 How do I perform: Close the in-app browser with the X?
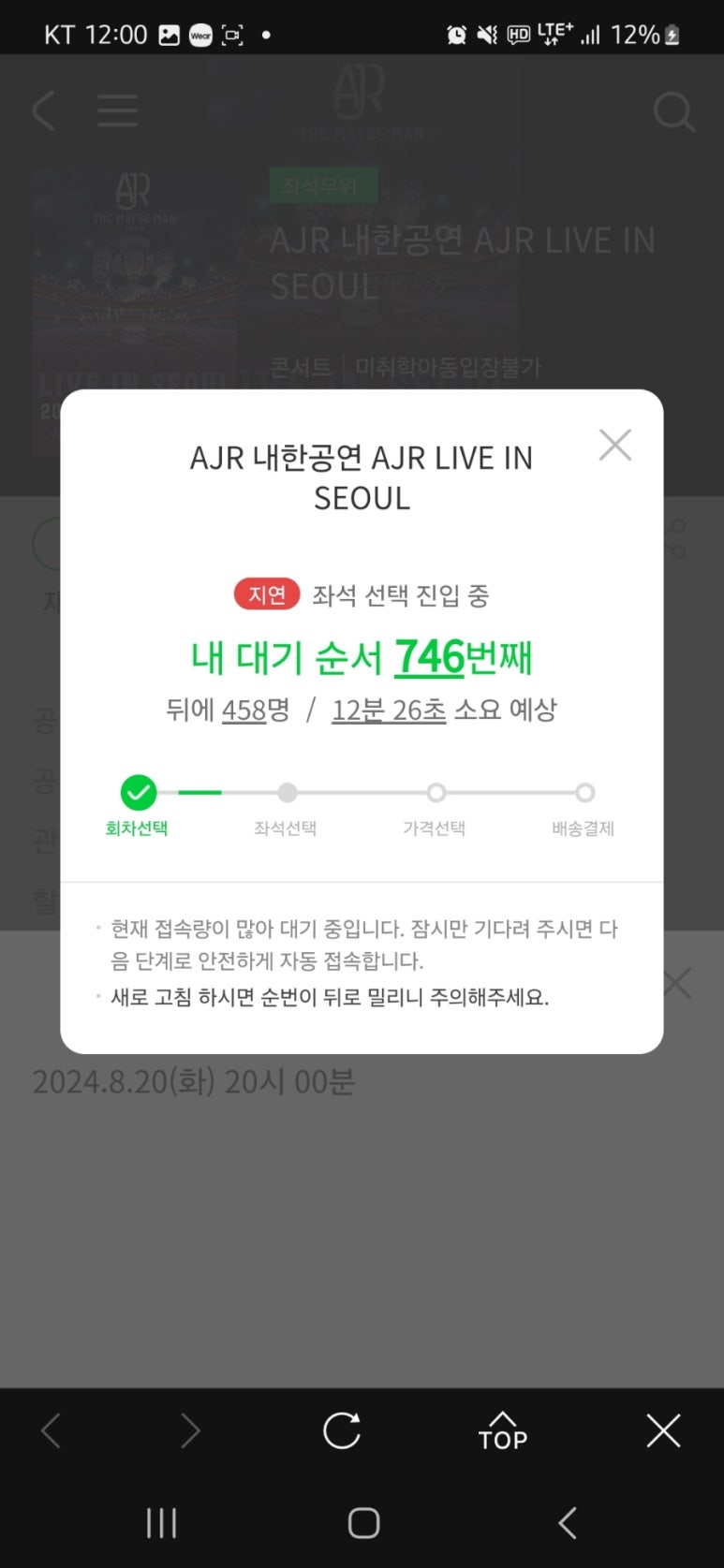click(x=663, y=1430)
